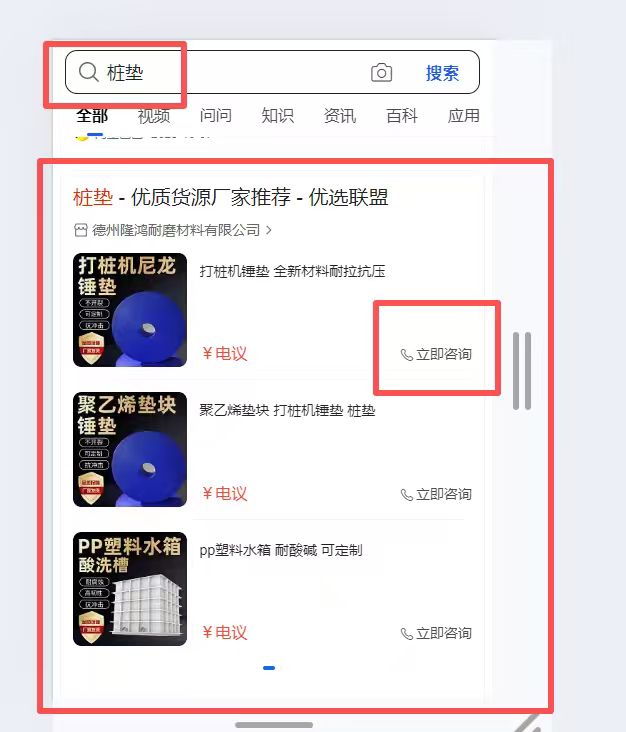This screenshot has height=732, width=626.
Task: Switch to the 问问 tab
Action: click(x=215, y=116)
